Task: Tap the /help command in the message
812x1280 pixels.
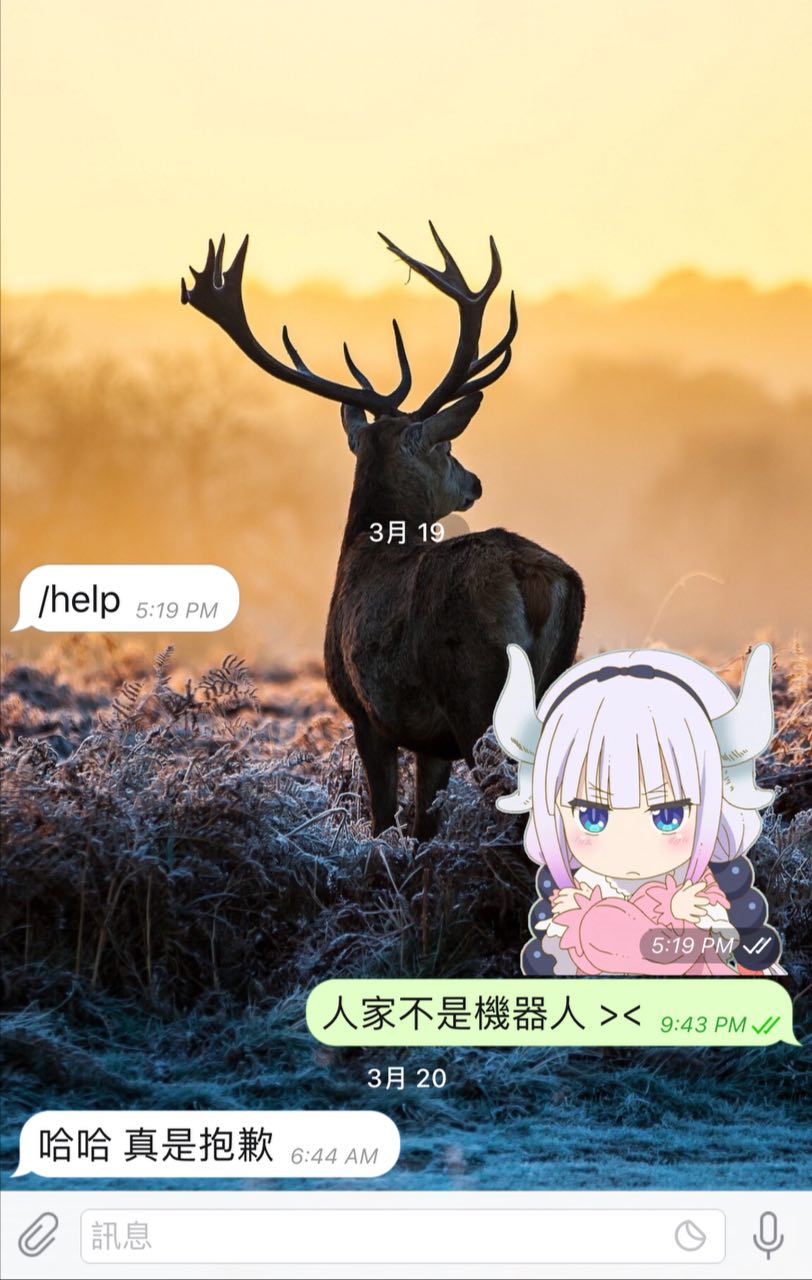Action: pyautogui.click(x=80, y=600)
